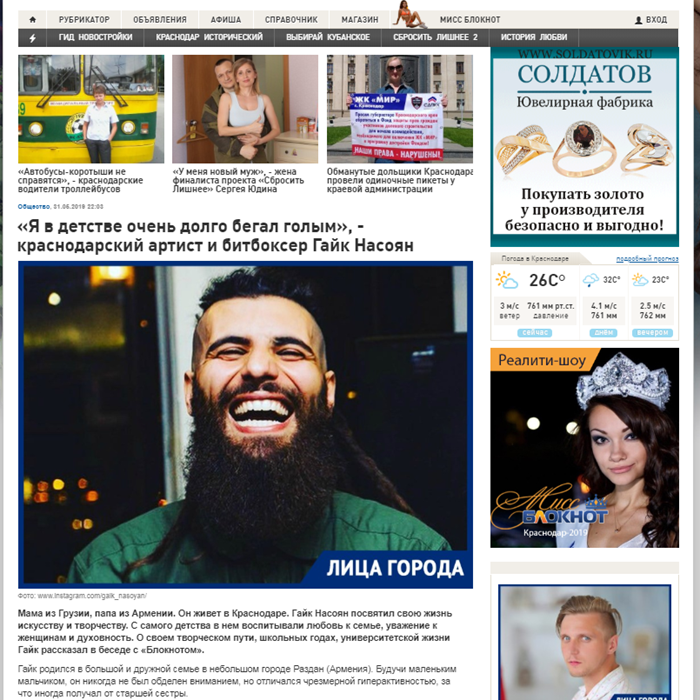
Task: Switch to Краснодар исторический
Action: 208,38
